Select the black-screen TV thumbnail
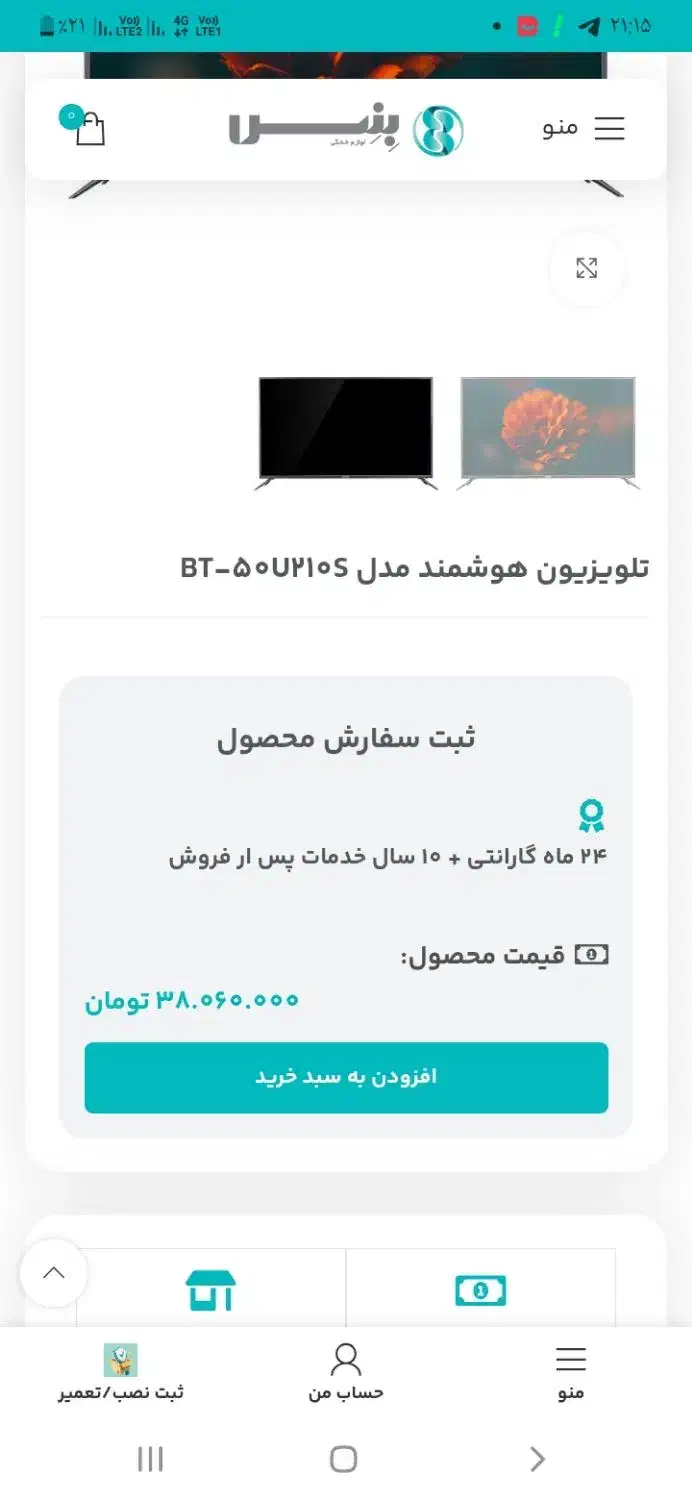Viewport: 692px width, 1500px height. [x=346, y=432]
